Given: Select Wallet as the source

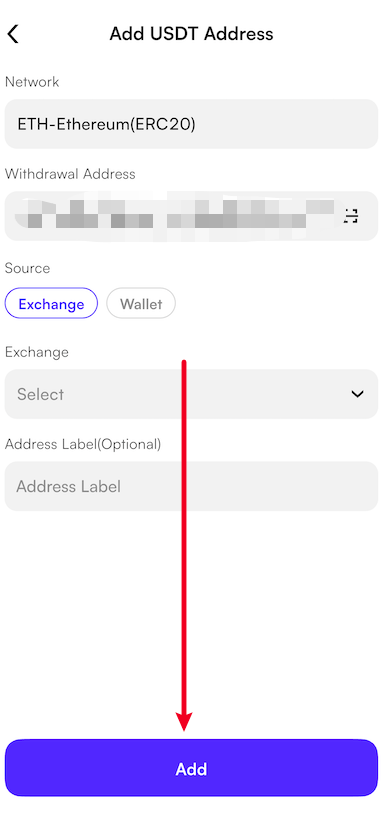Looking at the screenshot, I should (x=141, y=303).
